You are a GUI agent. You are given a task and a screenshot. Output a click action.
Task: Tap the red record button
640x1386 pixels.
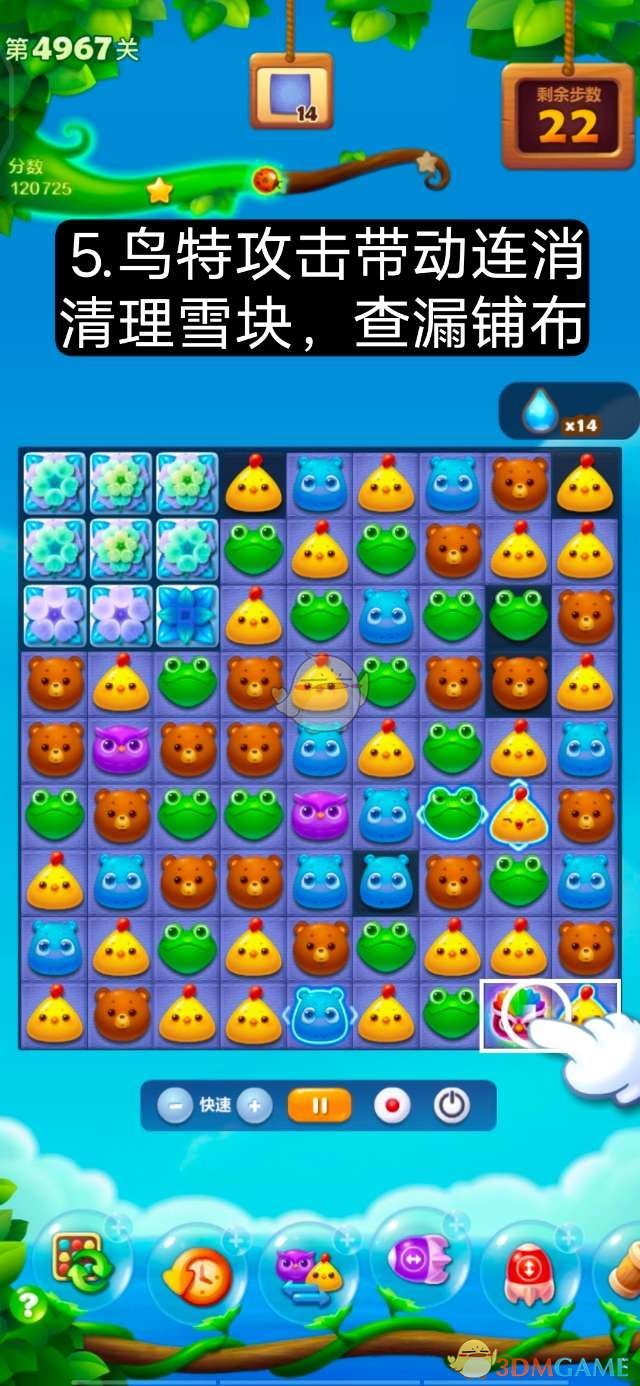(x=392, y=1106)
